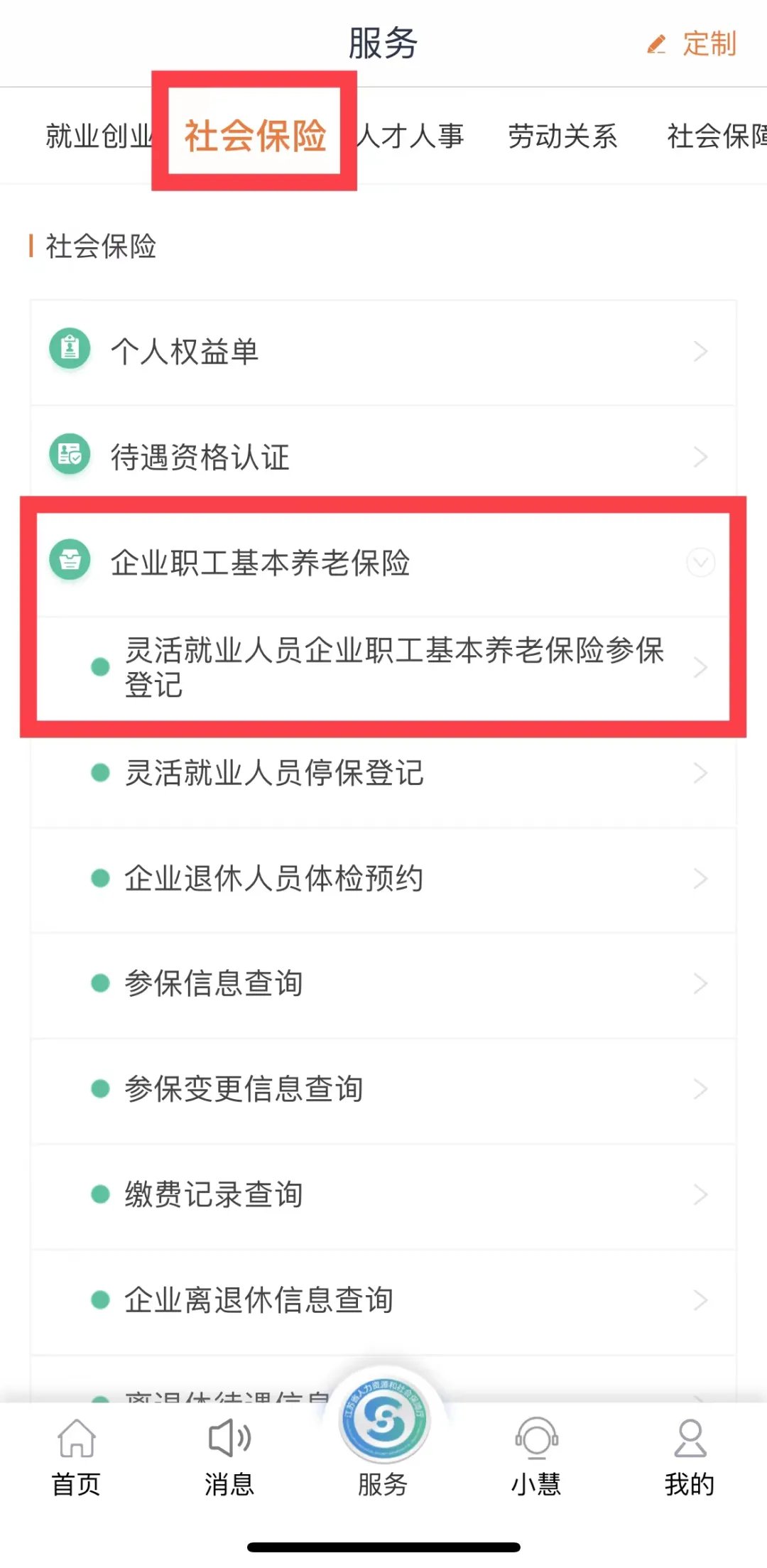Switch to the 就业创业 tab
Viewport: 767px width, 1568px height.
click(98, 136)
